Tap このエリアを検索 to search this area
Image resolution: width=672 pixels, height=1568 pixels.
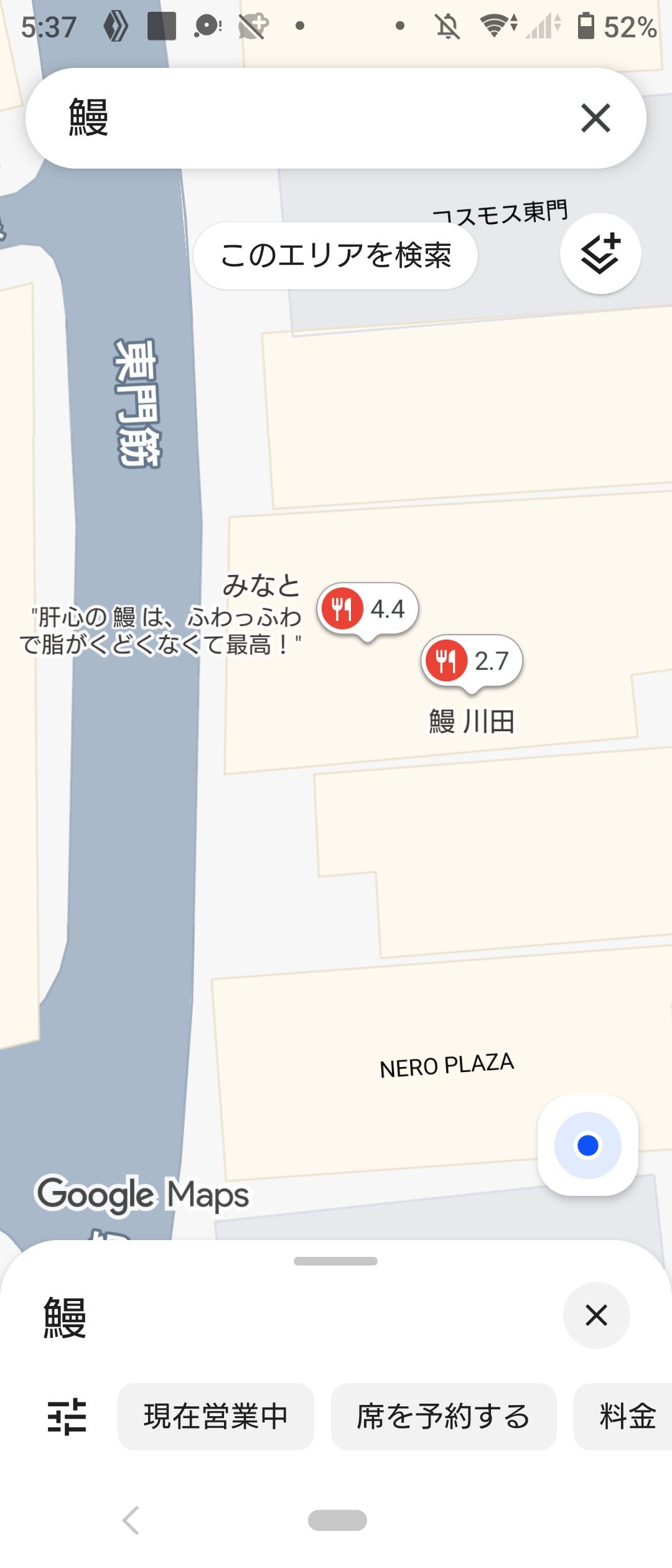coord(335,255)
